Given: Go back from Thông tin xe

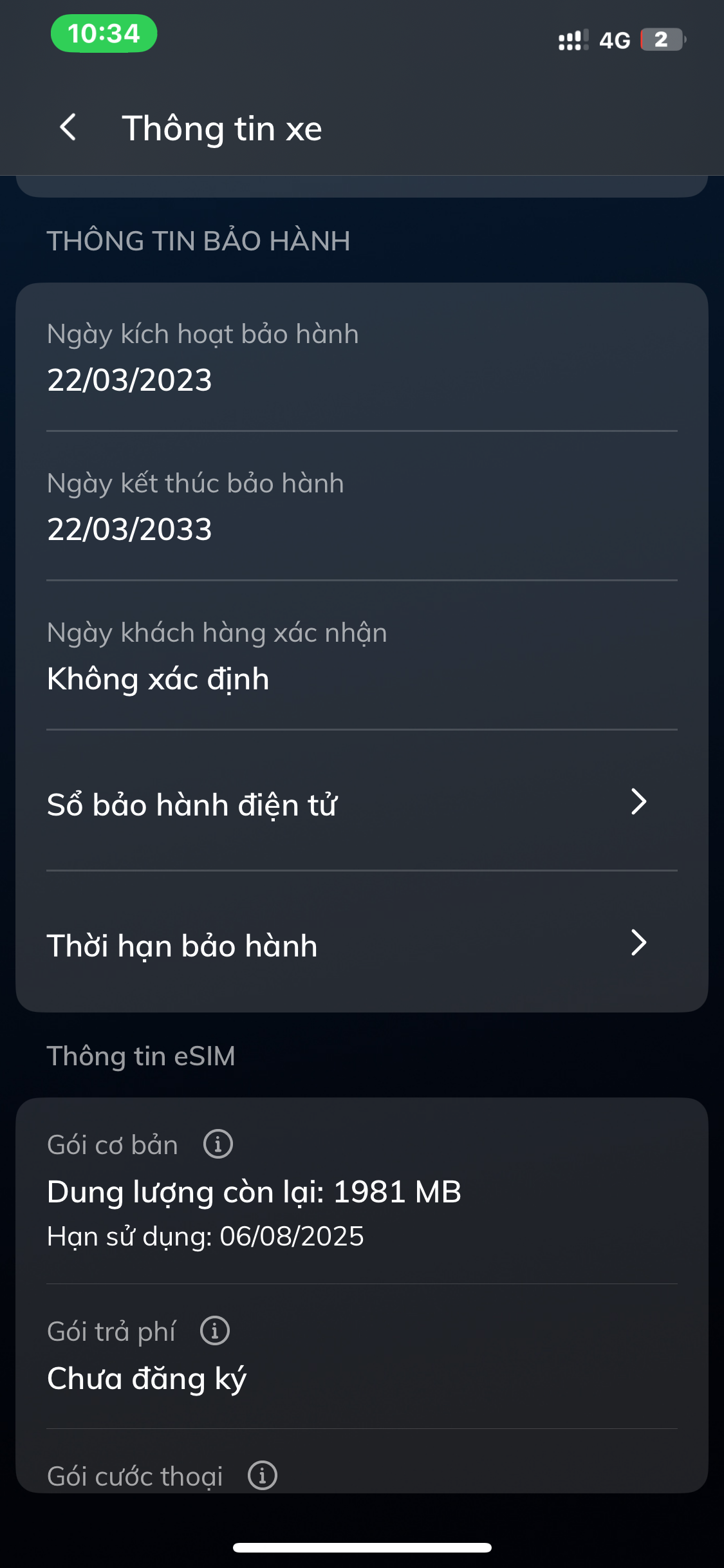Looking at the screenshot, I should click(x=68, y=127).
